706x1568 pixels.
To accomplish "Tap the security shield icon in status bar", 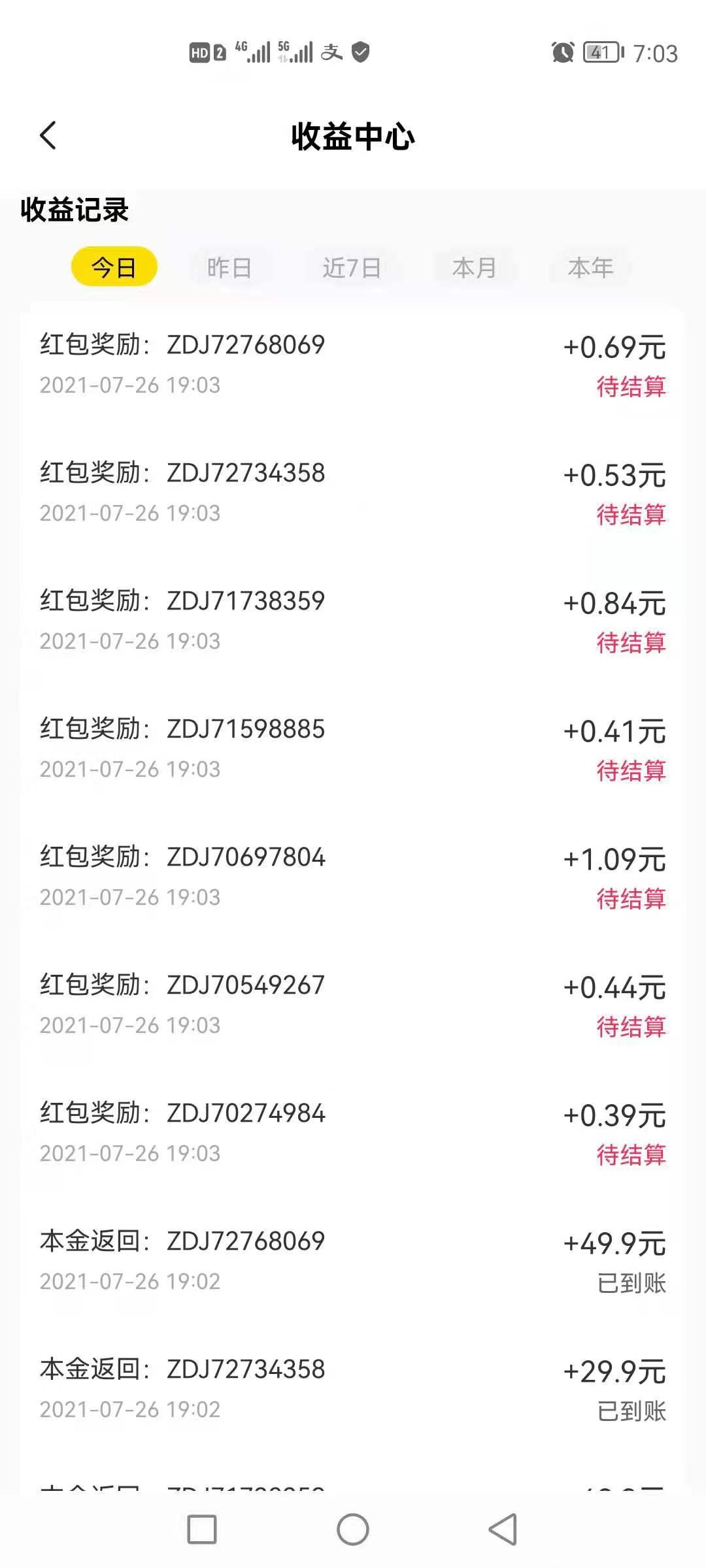I will tap(361, 52).
